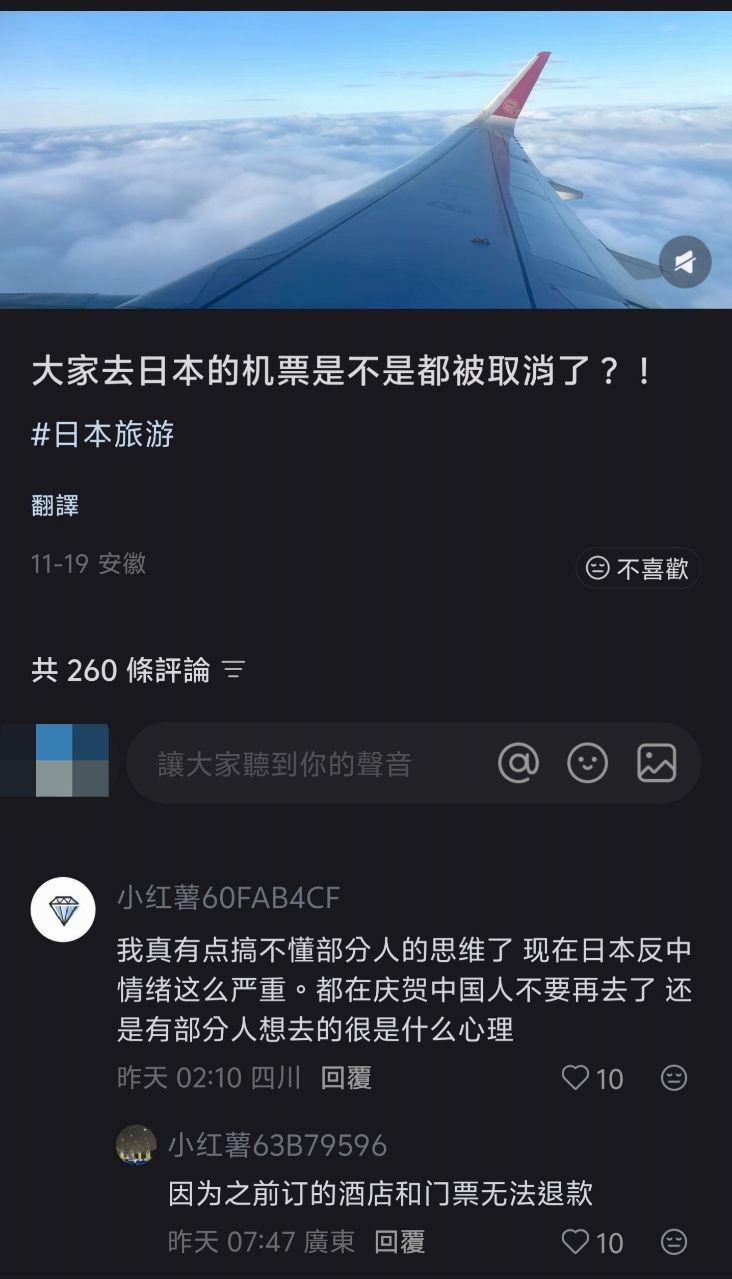Unmute the airplane wing video

point(685,262)
